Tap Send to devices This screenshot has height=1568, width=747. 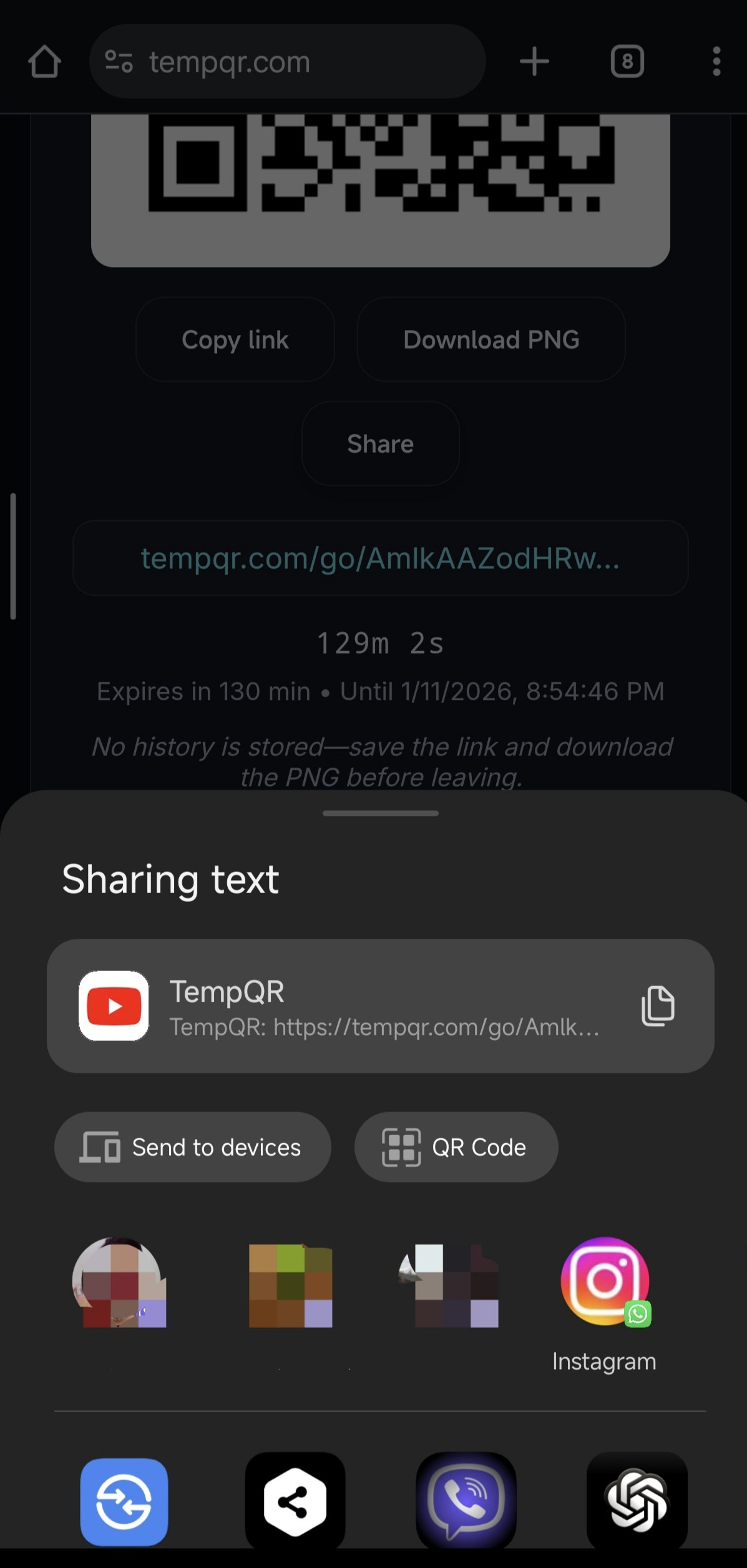pos(193,1146)
